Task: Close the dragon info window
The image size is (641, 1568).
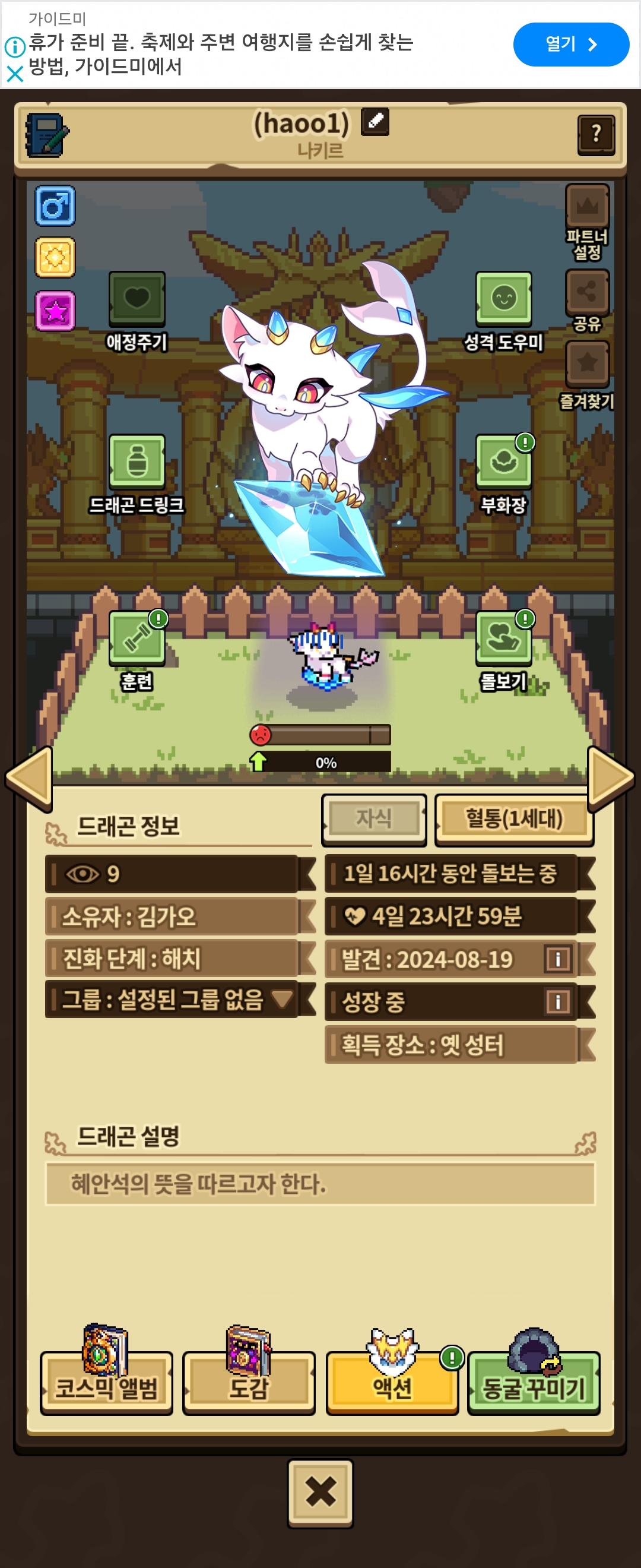Action: pyautogui.click(x=320, y=1492)
